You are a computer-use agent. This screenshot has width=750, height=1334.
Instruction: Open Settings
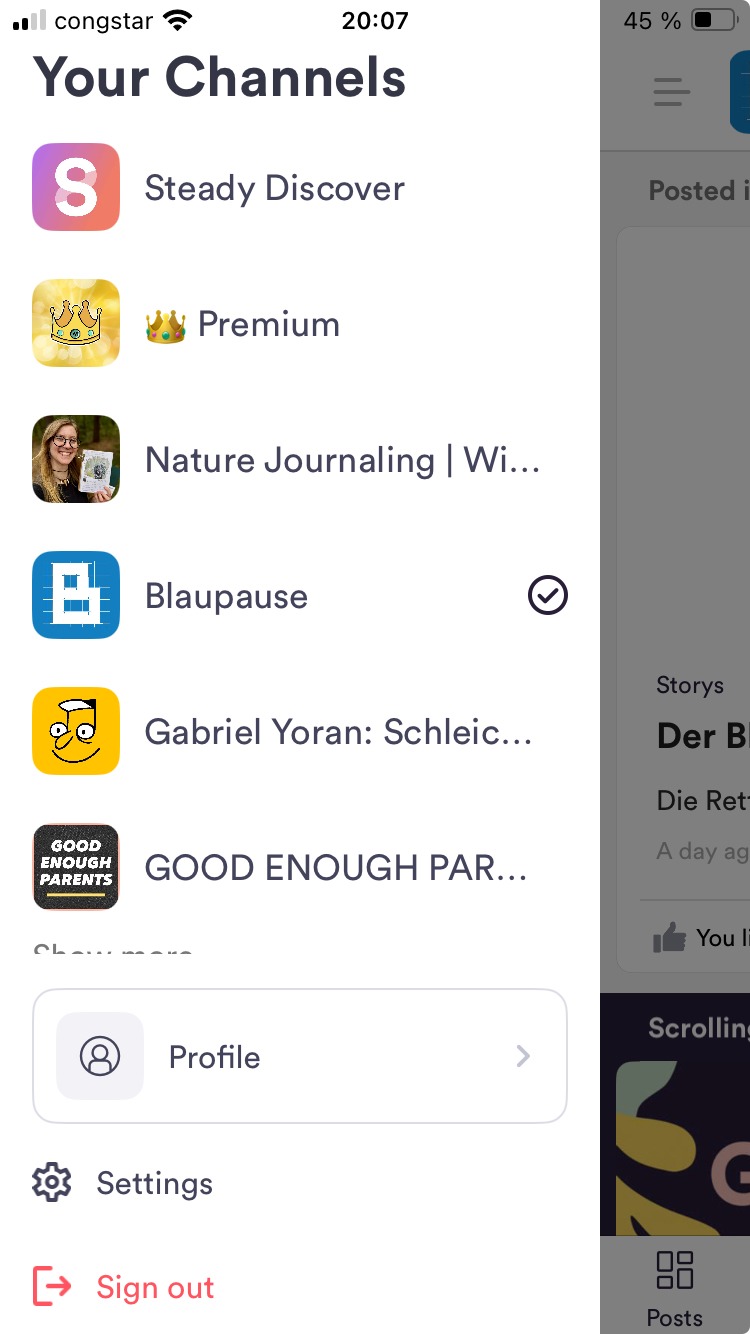[123, 1183]
